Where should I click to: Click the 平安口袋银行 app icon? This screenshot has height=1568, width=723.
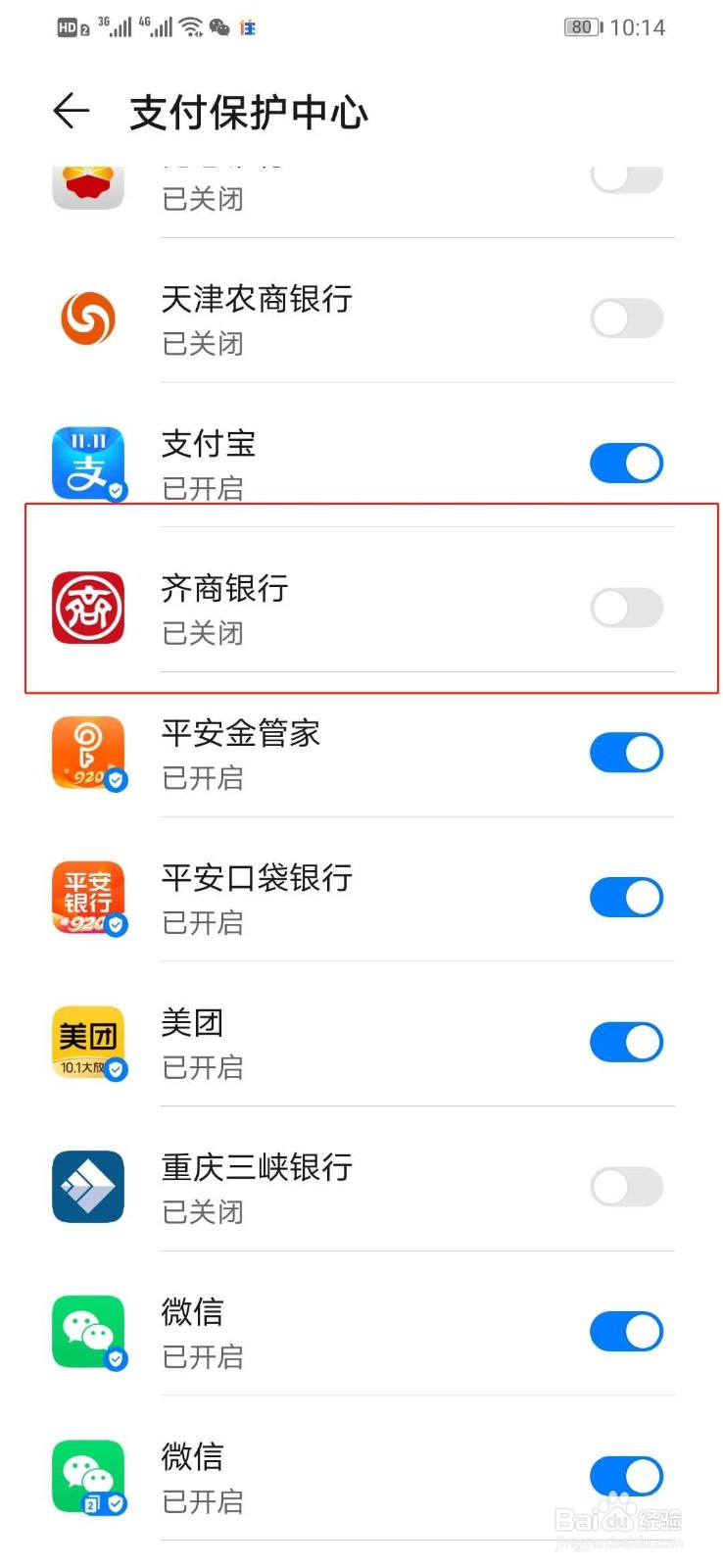(x=88, y=895)
